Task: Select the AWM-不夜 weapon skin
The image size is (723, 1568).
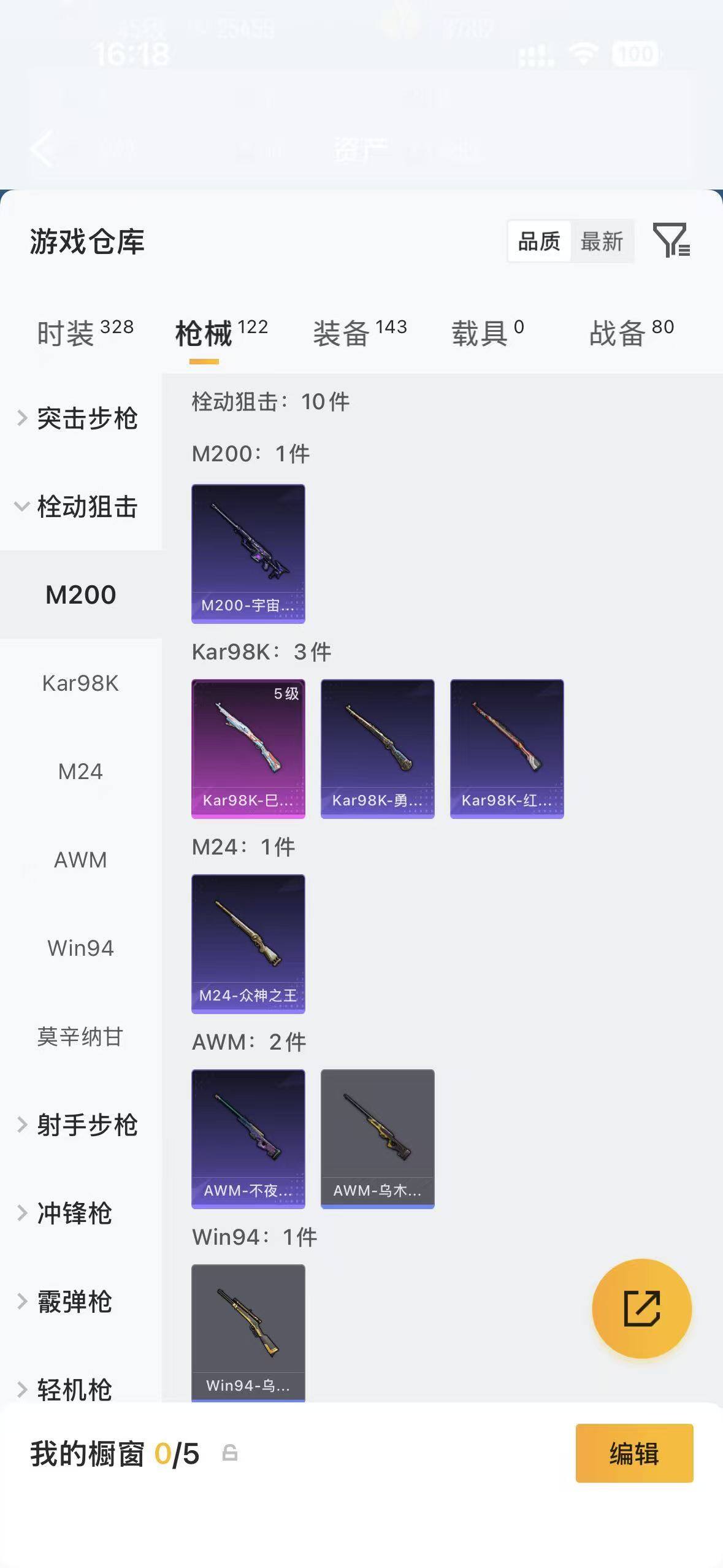Action: (248, 1138)
